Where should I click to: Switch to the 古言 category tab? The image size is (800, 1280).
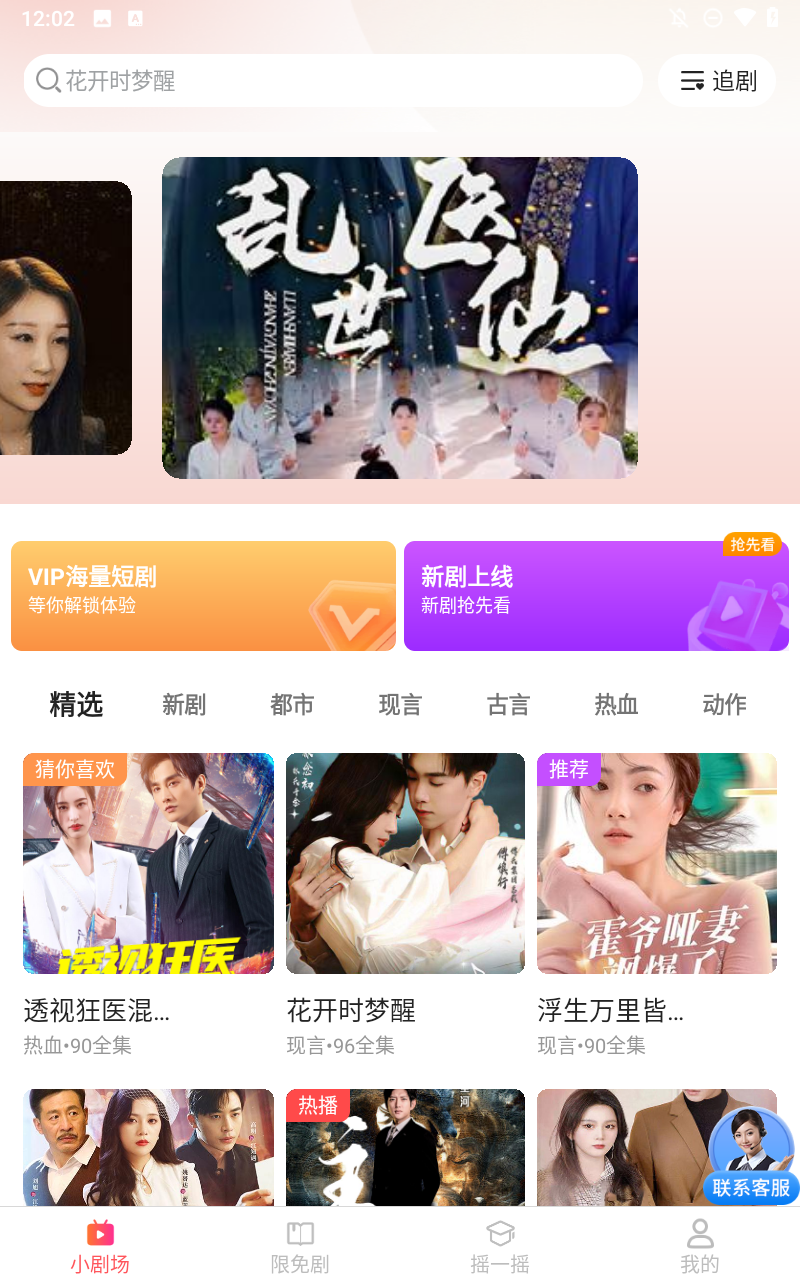click(x=508, y=705)
